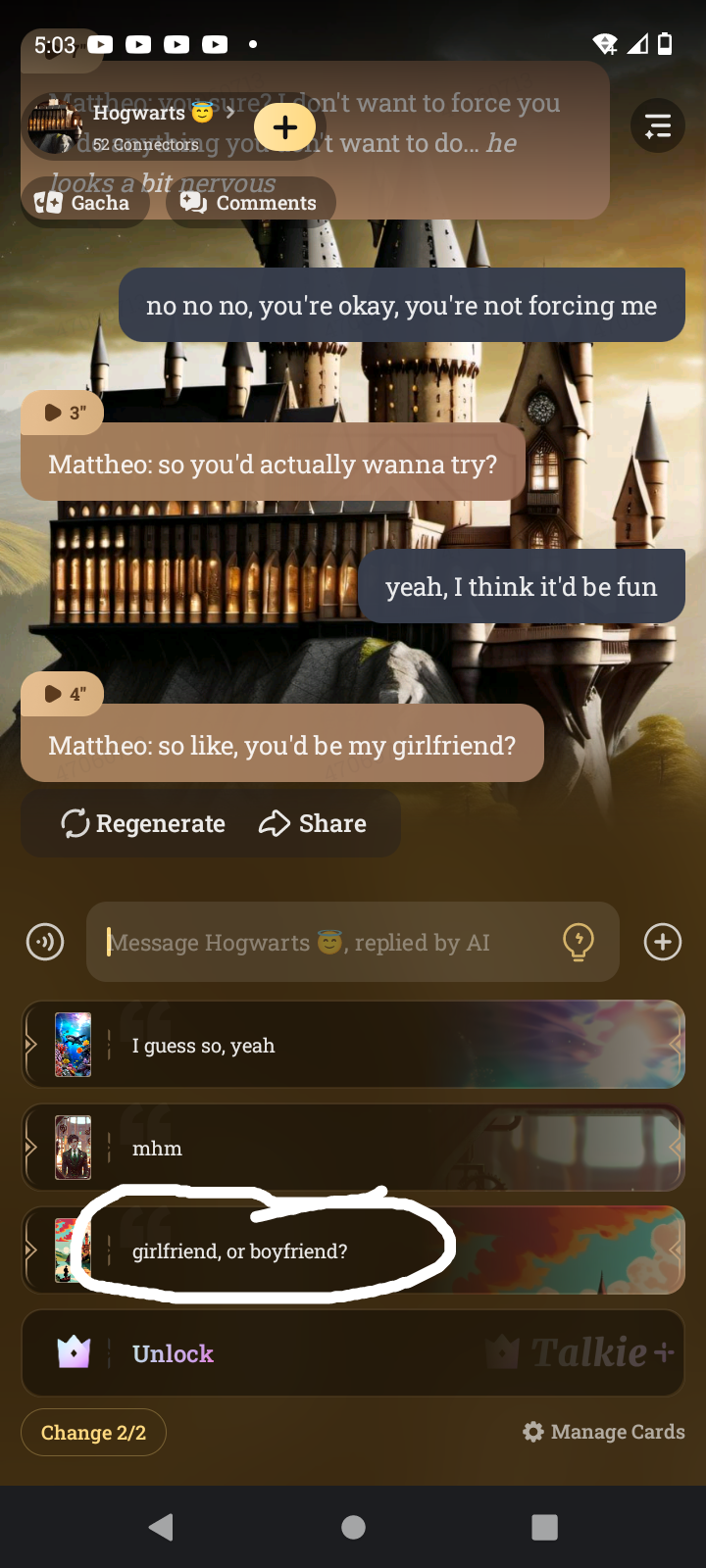
Task: Open Manage Cards
Action: [x=604, y=1432]
